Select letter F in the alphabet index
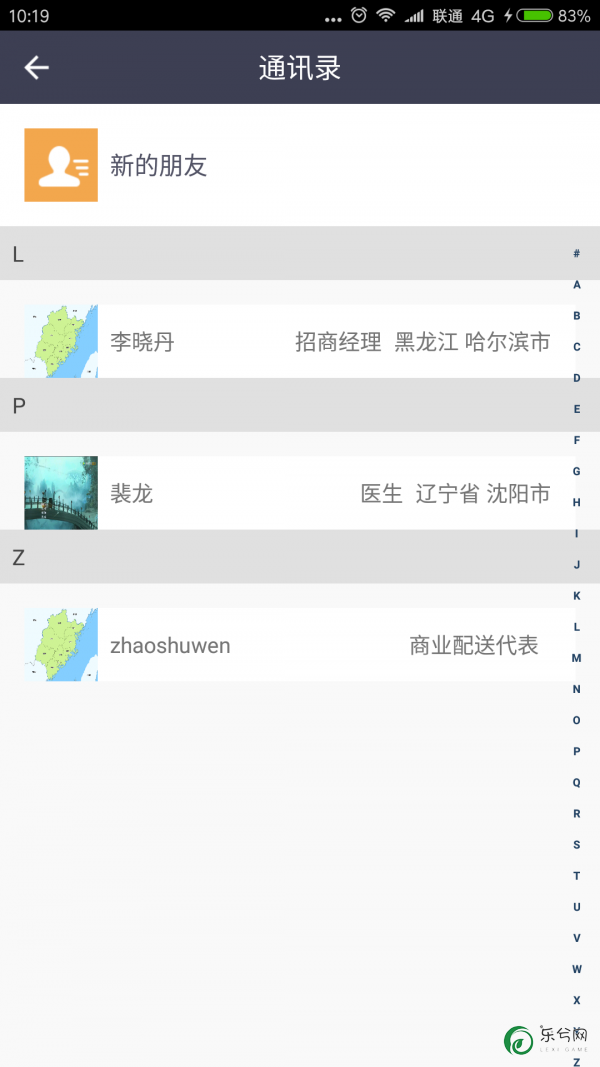 [x=577, y=440]
